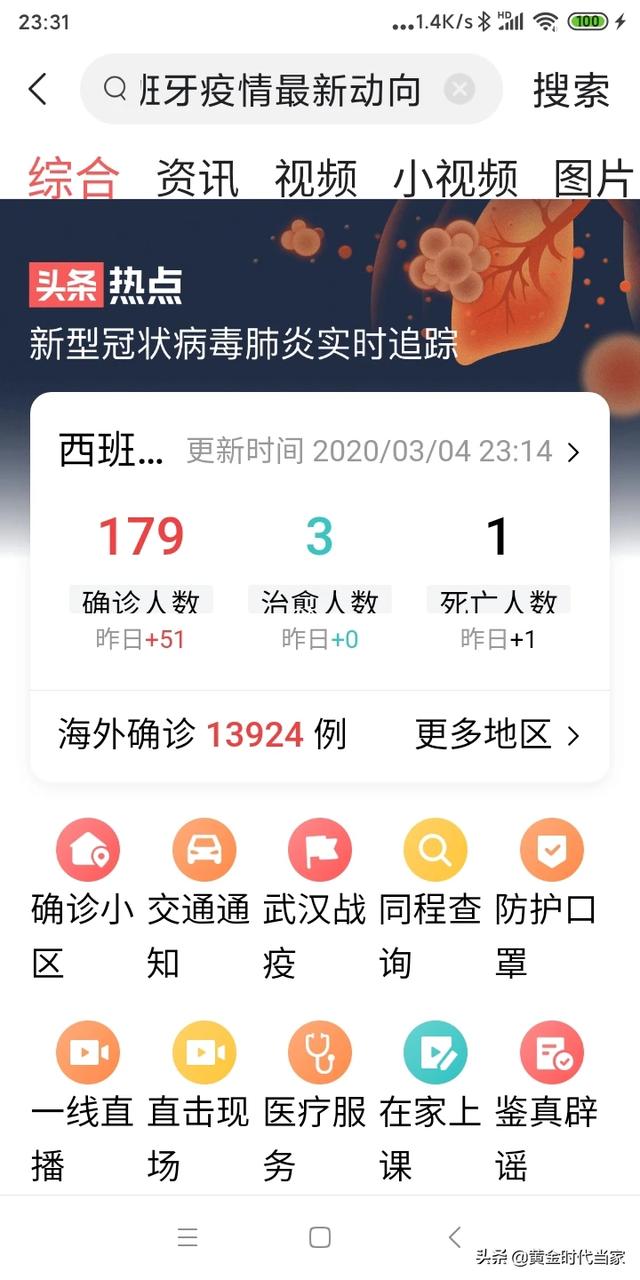640x1280 pixels.
Task: Open the 西班牙 data row with update time
Action: 320,452
